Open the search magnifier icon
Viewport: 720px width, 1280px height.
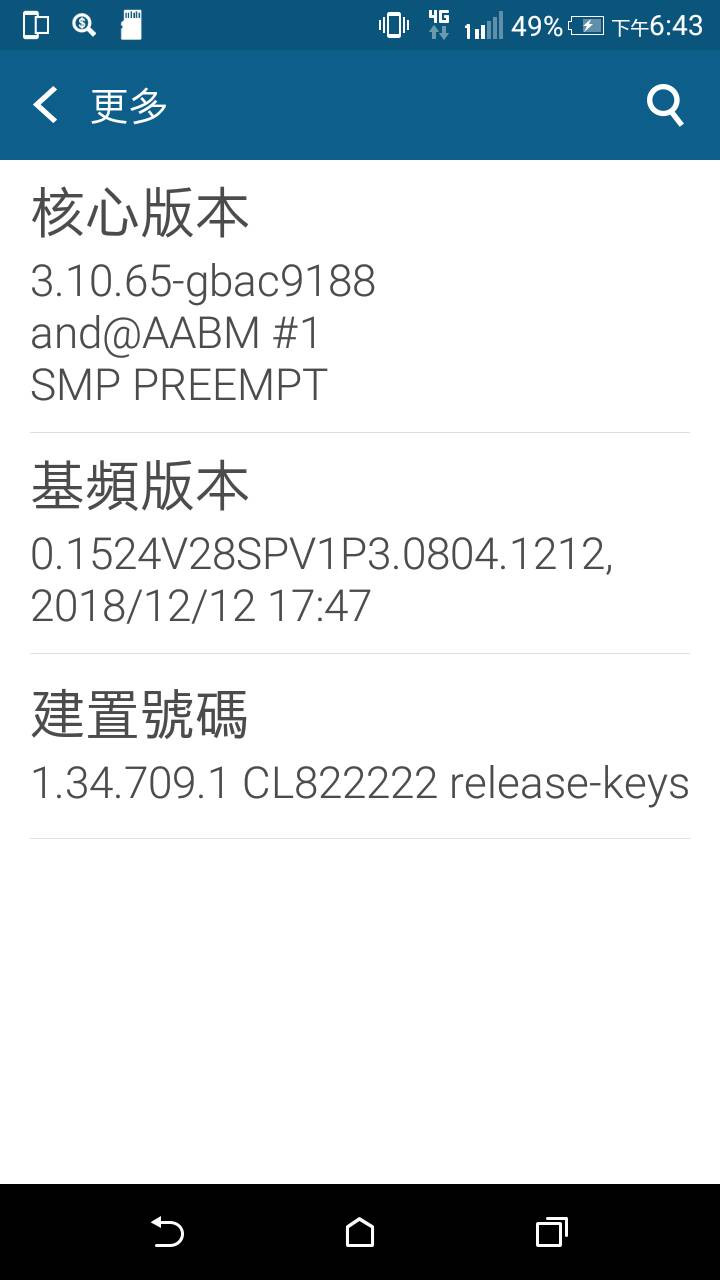(665, 105)
